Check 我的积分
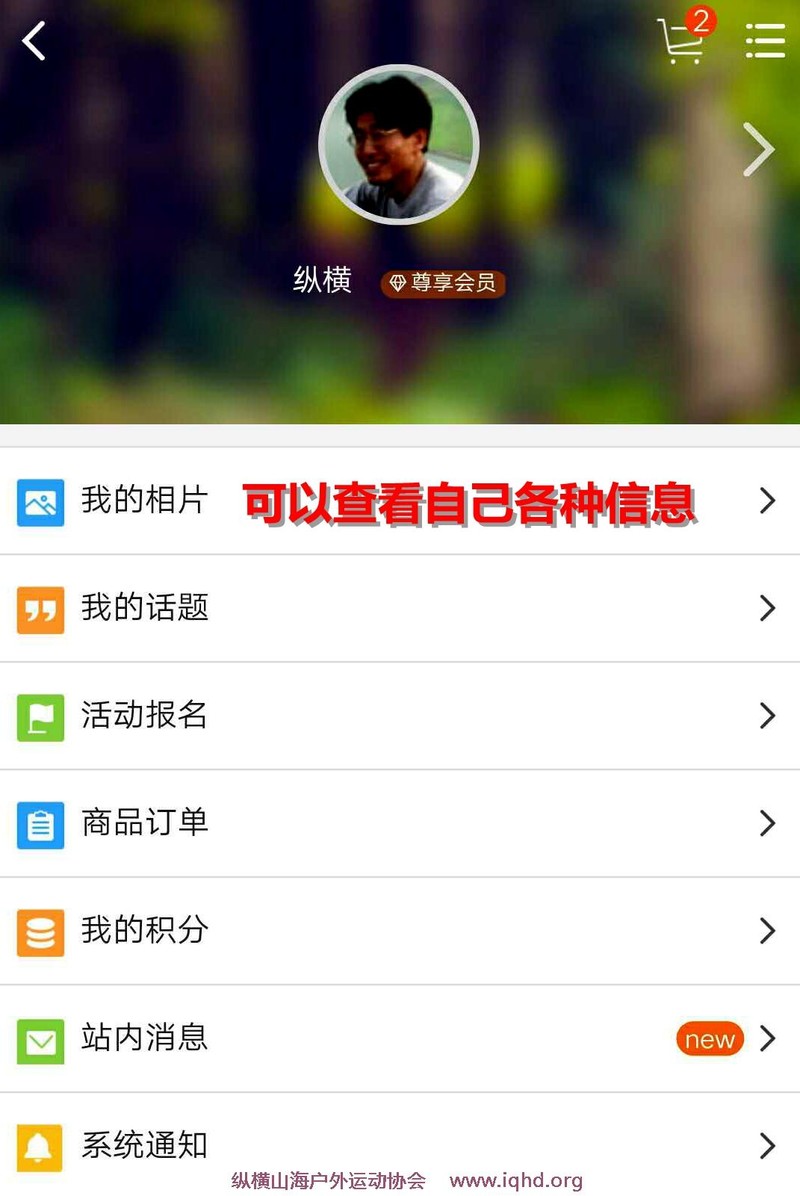Screen dimensions: 800x1196 (x=400, y=931)
